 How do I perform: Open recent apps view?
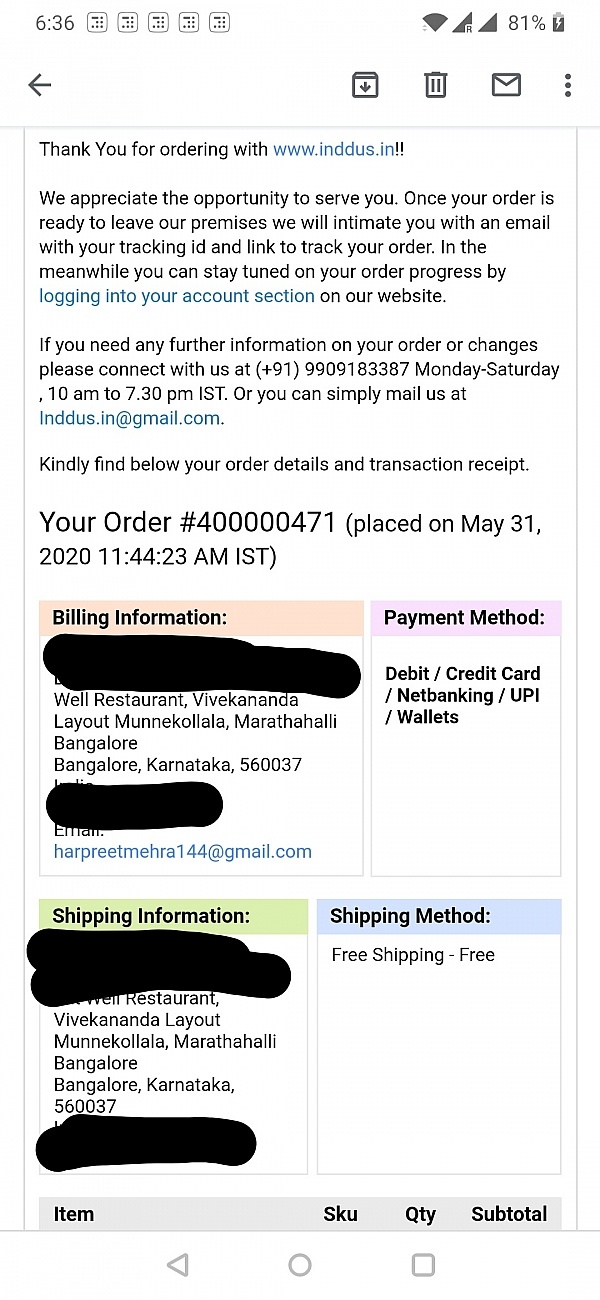click(x=423, y=1265)
